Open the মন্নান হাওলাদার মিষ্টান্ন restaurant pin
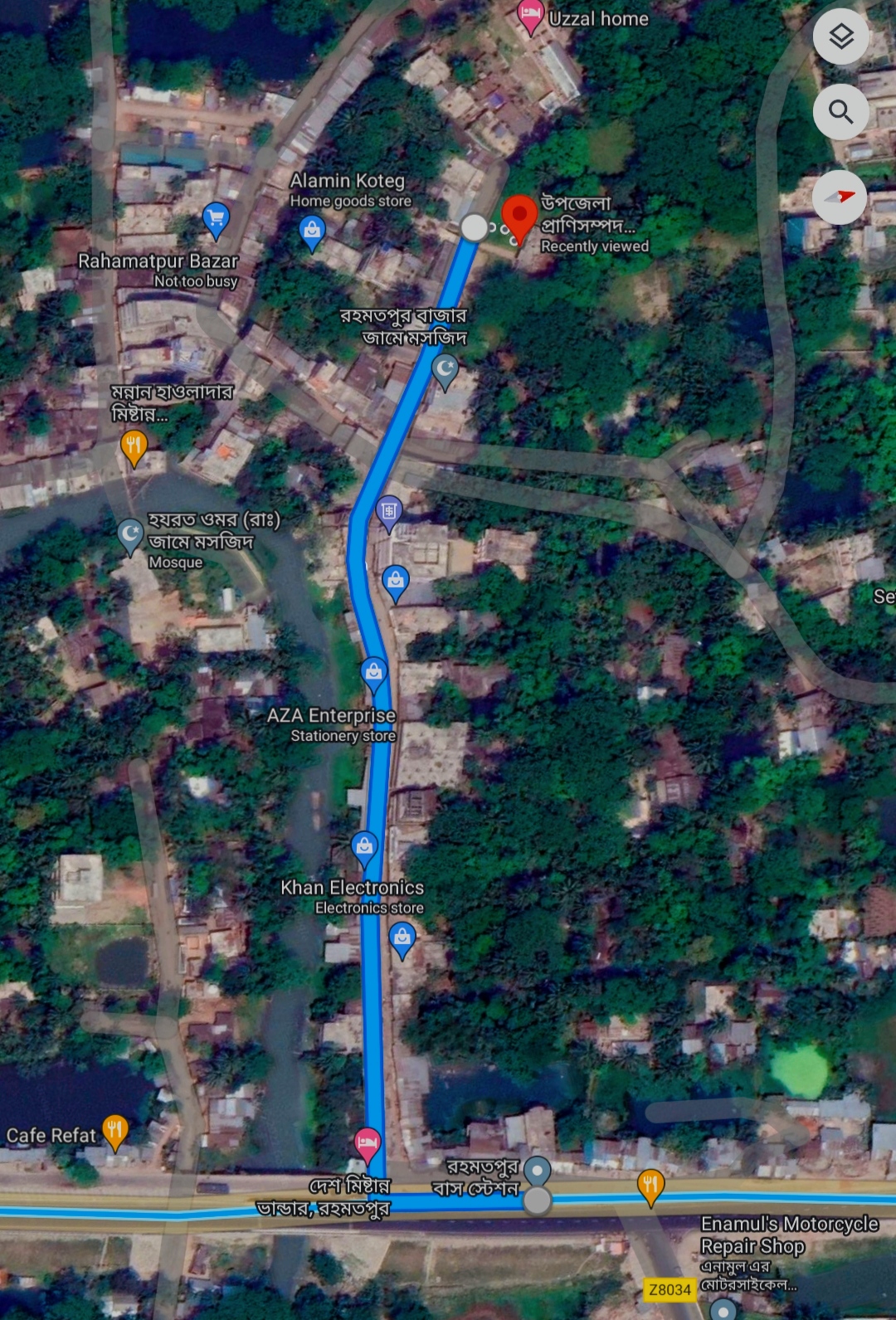The image size is (896, 1320). (134, 446)
